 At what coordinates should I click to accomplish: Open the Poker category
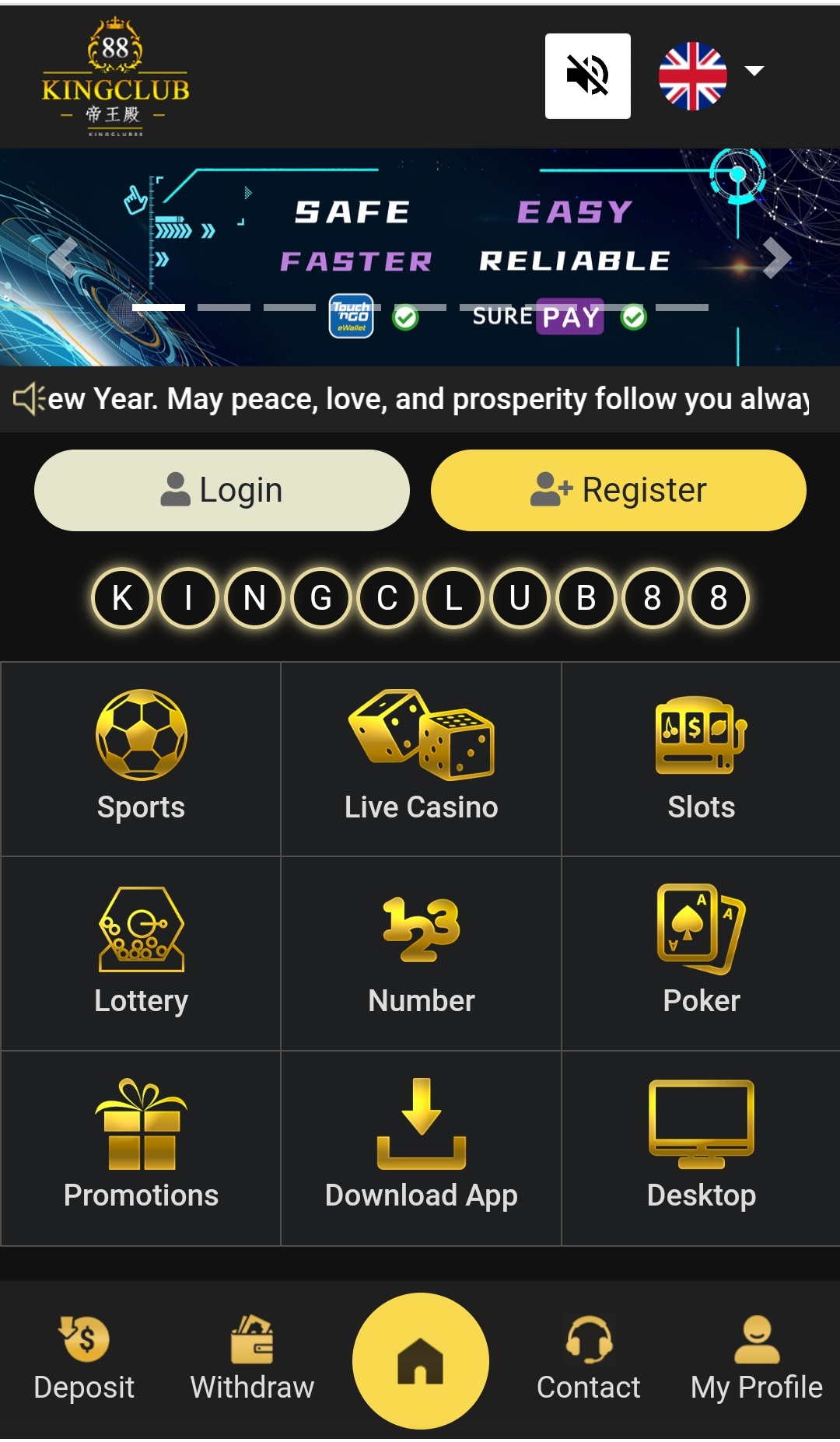point(701,953)
